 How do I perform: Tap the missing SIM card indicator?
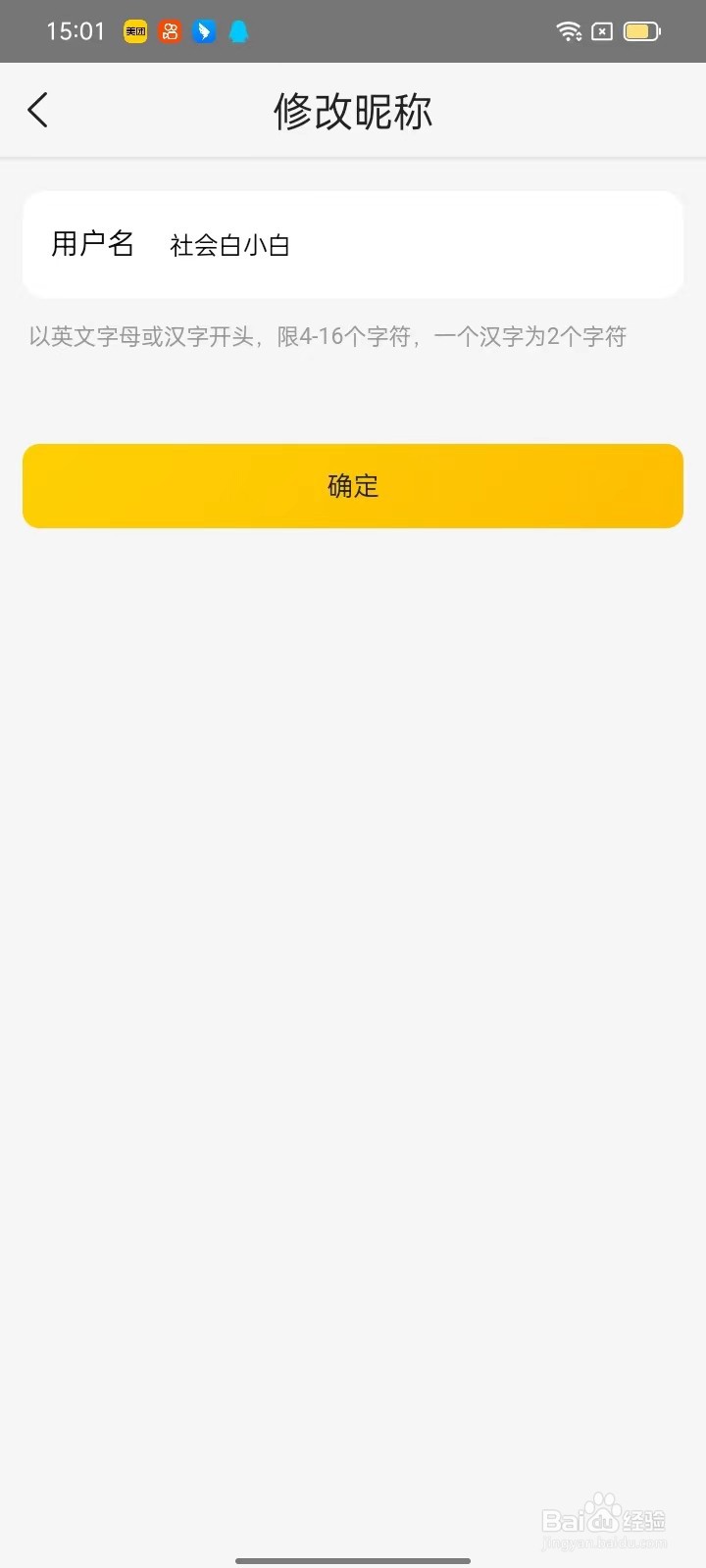[x=600, y=30]
